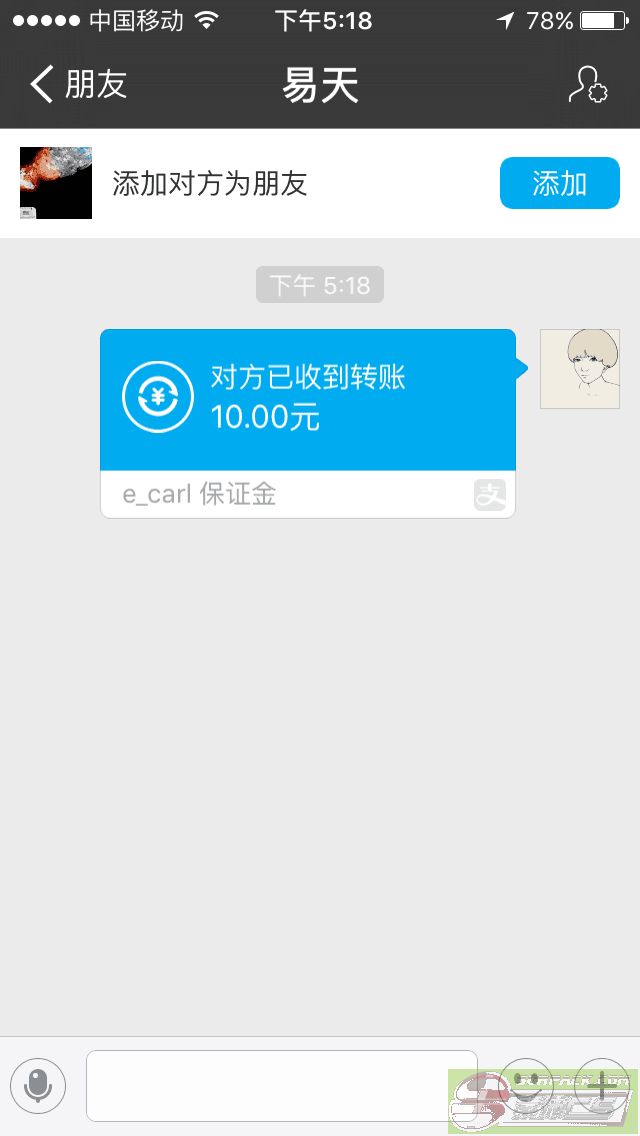Open the chat settings profile icon
This screenshot has width=640, height=1136.
pyautogui.click(x=587, y=84)
